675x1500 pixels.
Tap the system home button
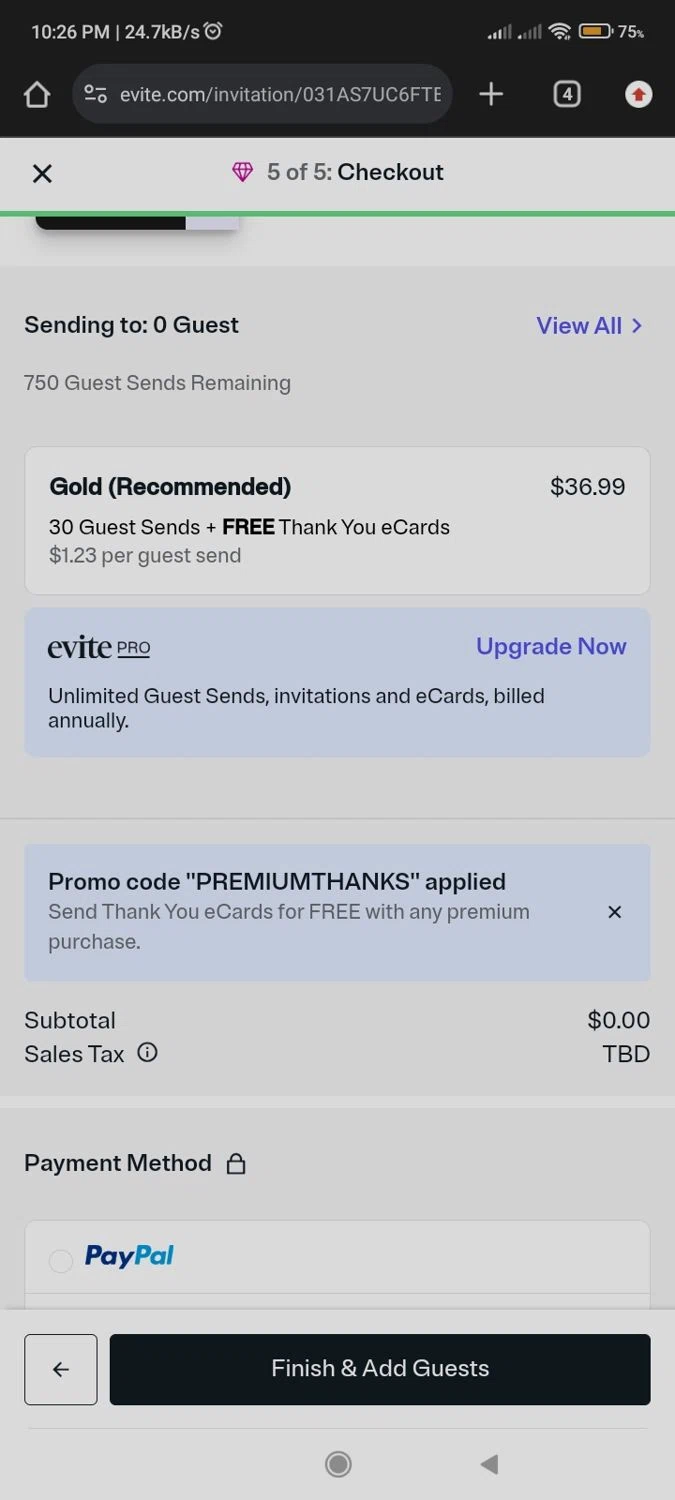[x=338, y=1464]
